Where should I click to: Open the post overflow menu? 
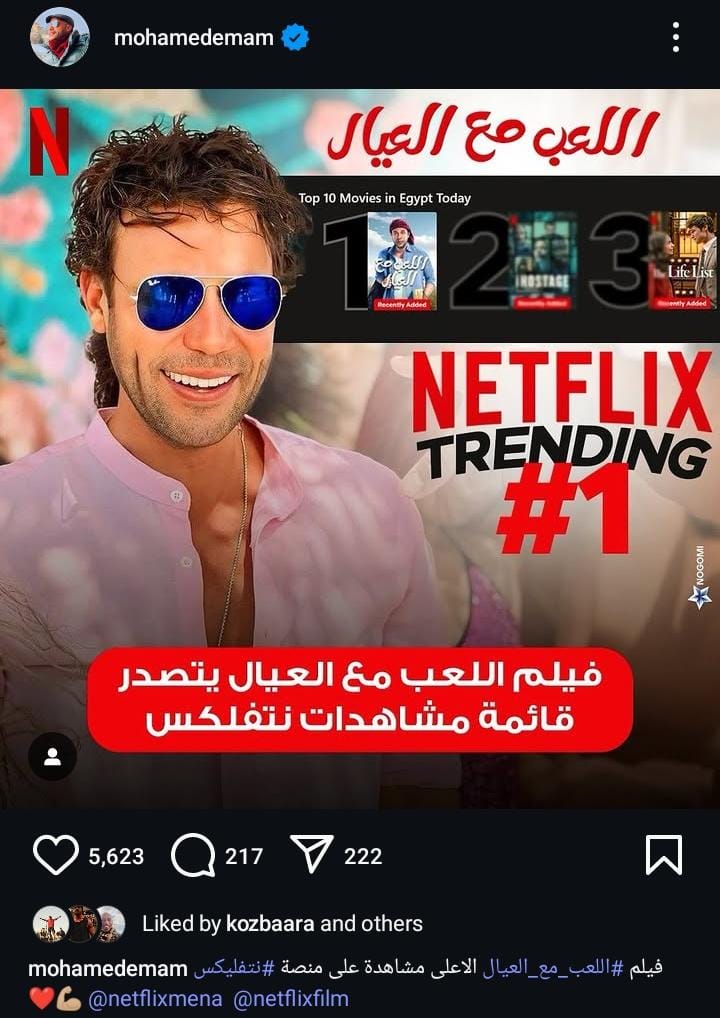coord(676,39)
